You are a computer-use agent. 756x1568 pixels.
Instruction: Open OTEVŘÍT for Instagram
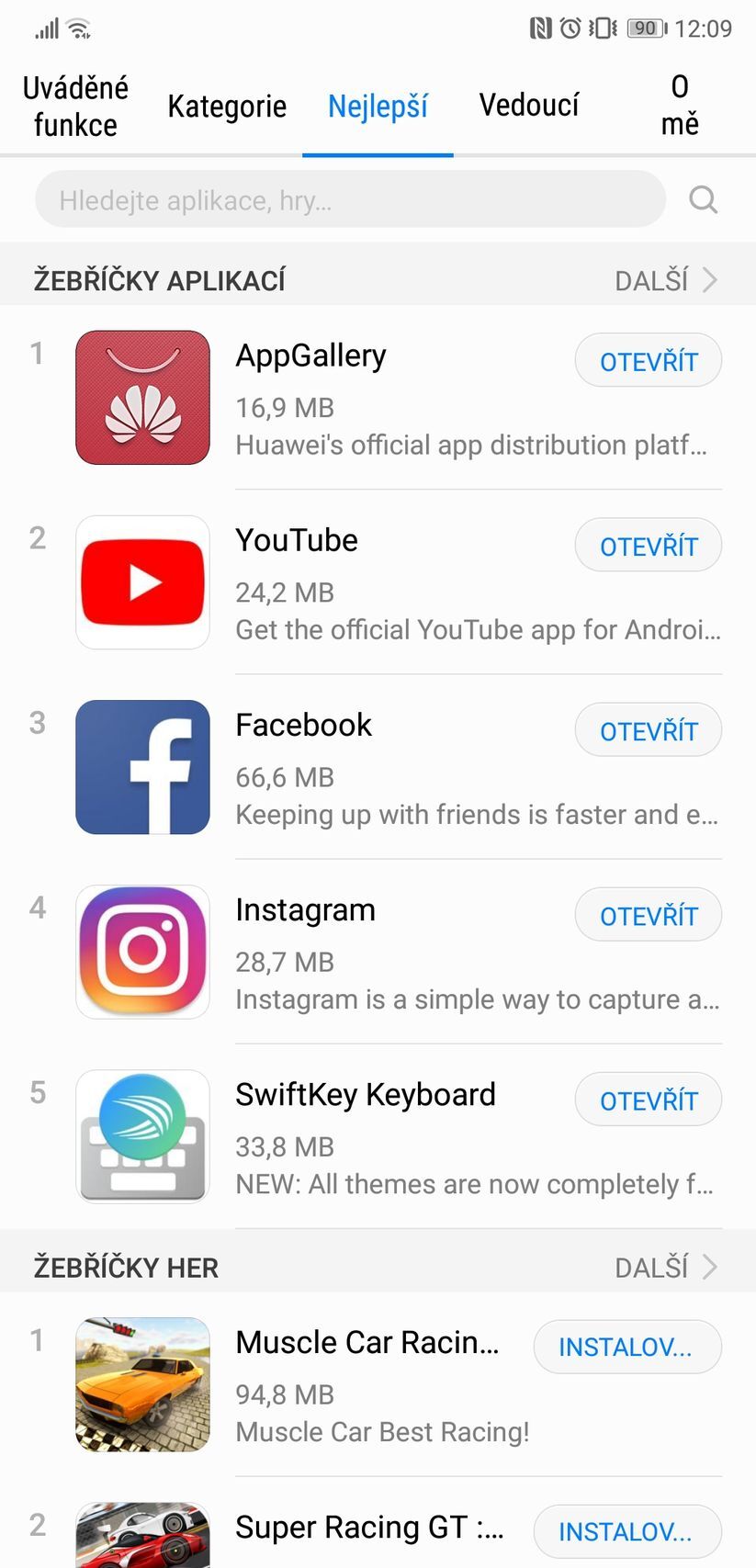[x=648, y=914]
